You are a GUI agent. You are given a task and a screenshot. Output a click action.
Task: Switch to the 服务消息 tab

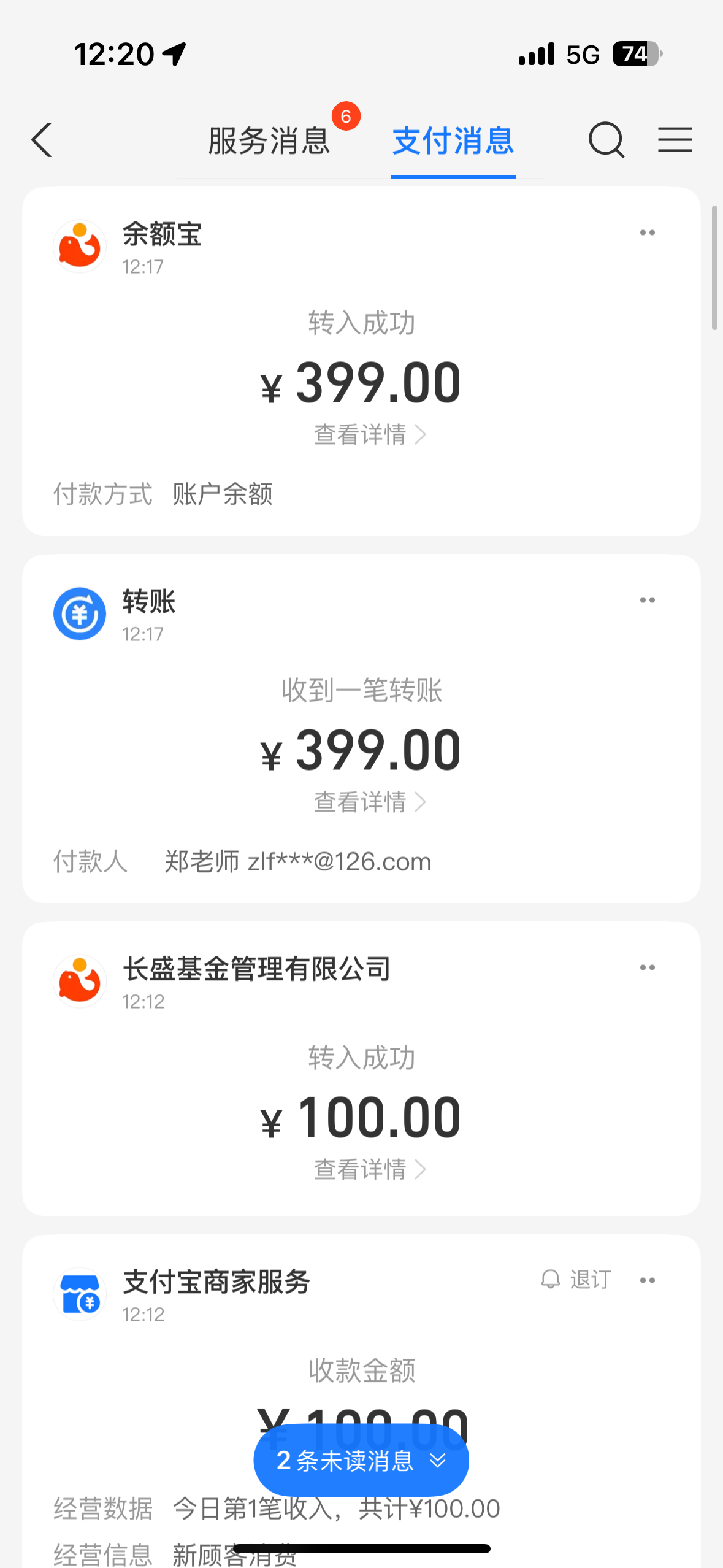click(x=269, y=140)
